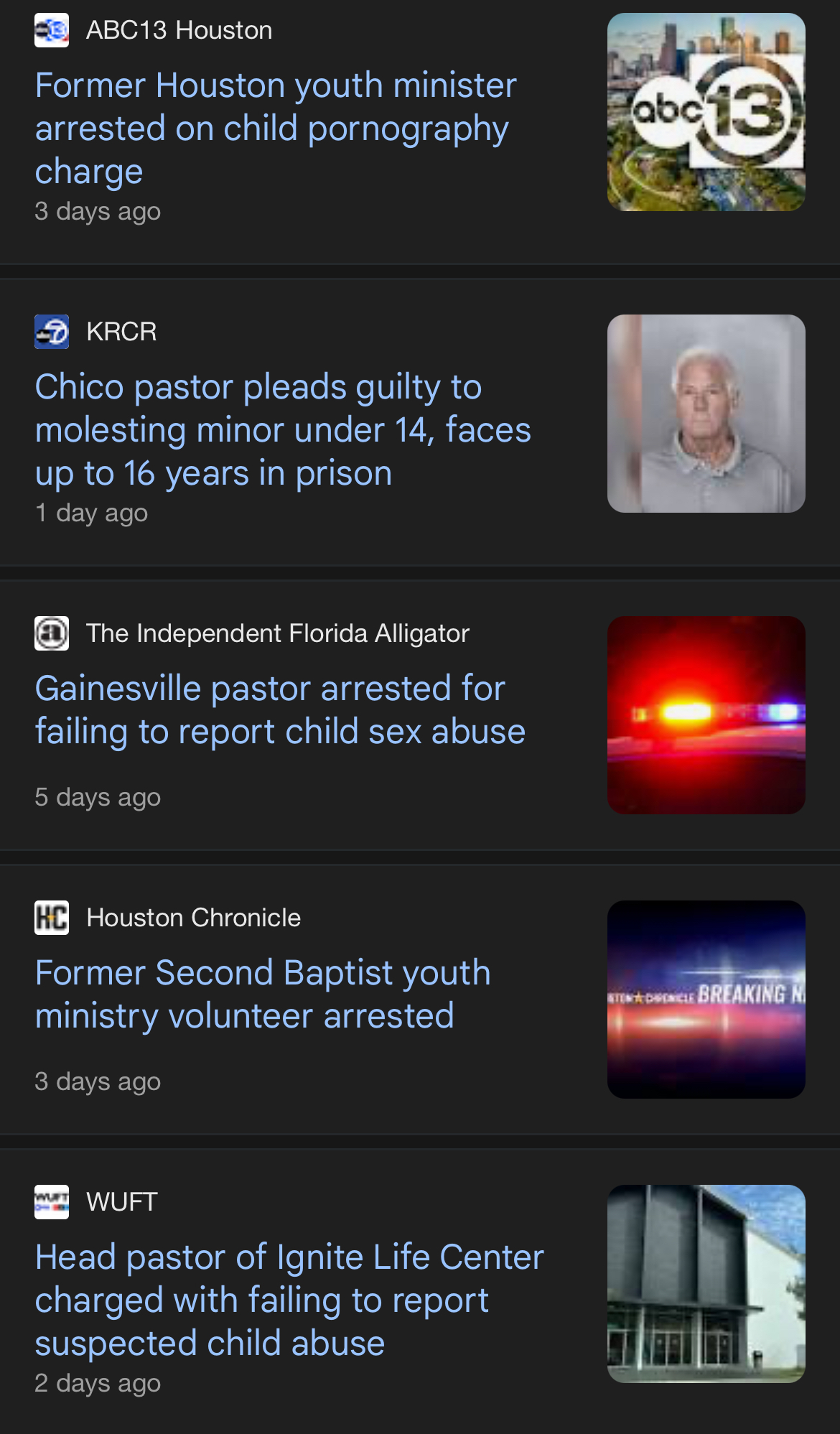
Task: Tap the Breaking News thumbnail image
Action: click(706, 999)
